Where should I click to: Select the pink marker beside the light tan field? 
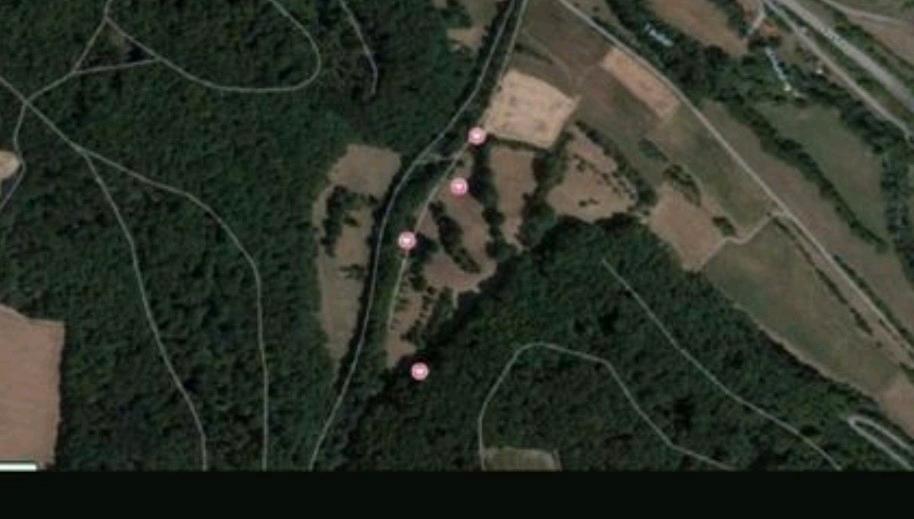coord(477,136)
